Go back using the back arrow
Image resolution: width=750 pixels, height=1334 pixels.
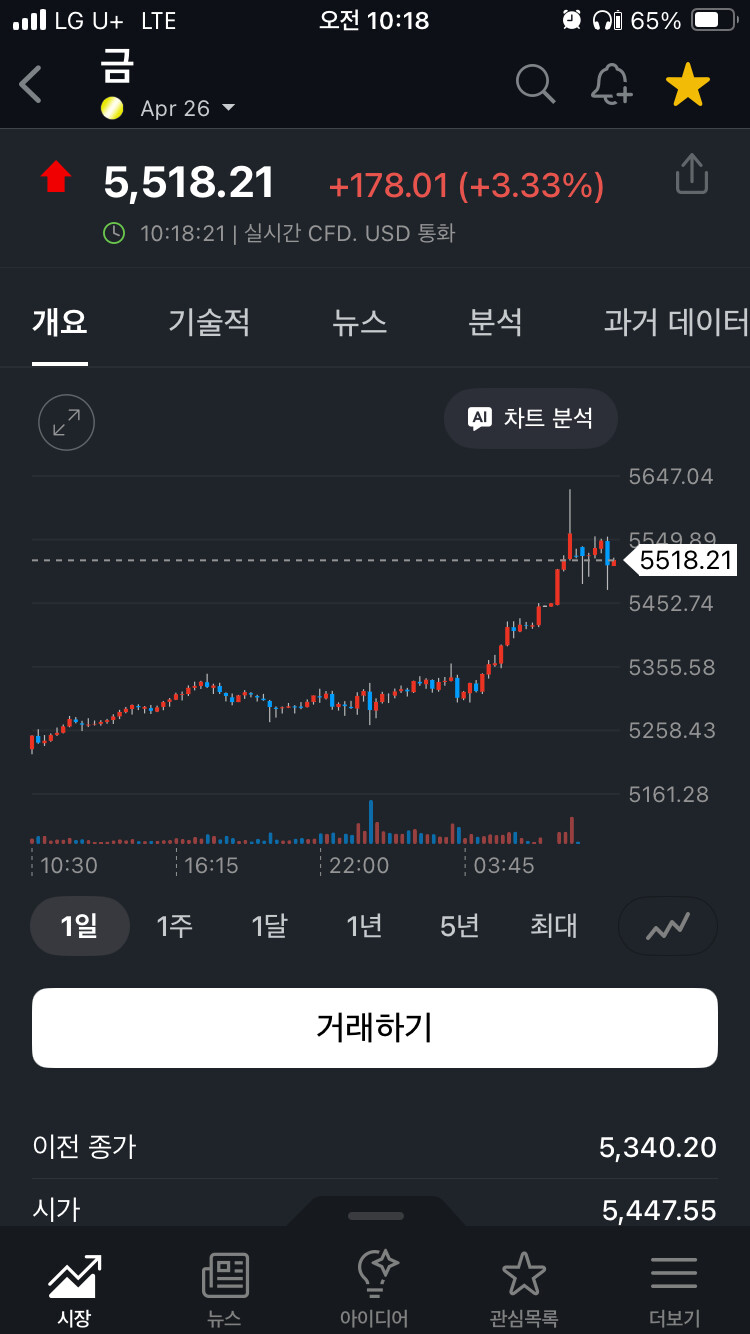click(x=32, y=85)
